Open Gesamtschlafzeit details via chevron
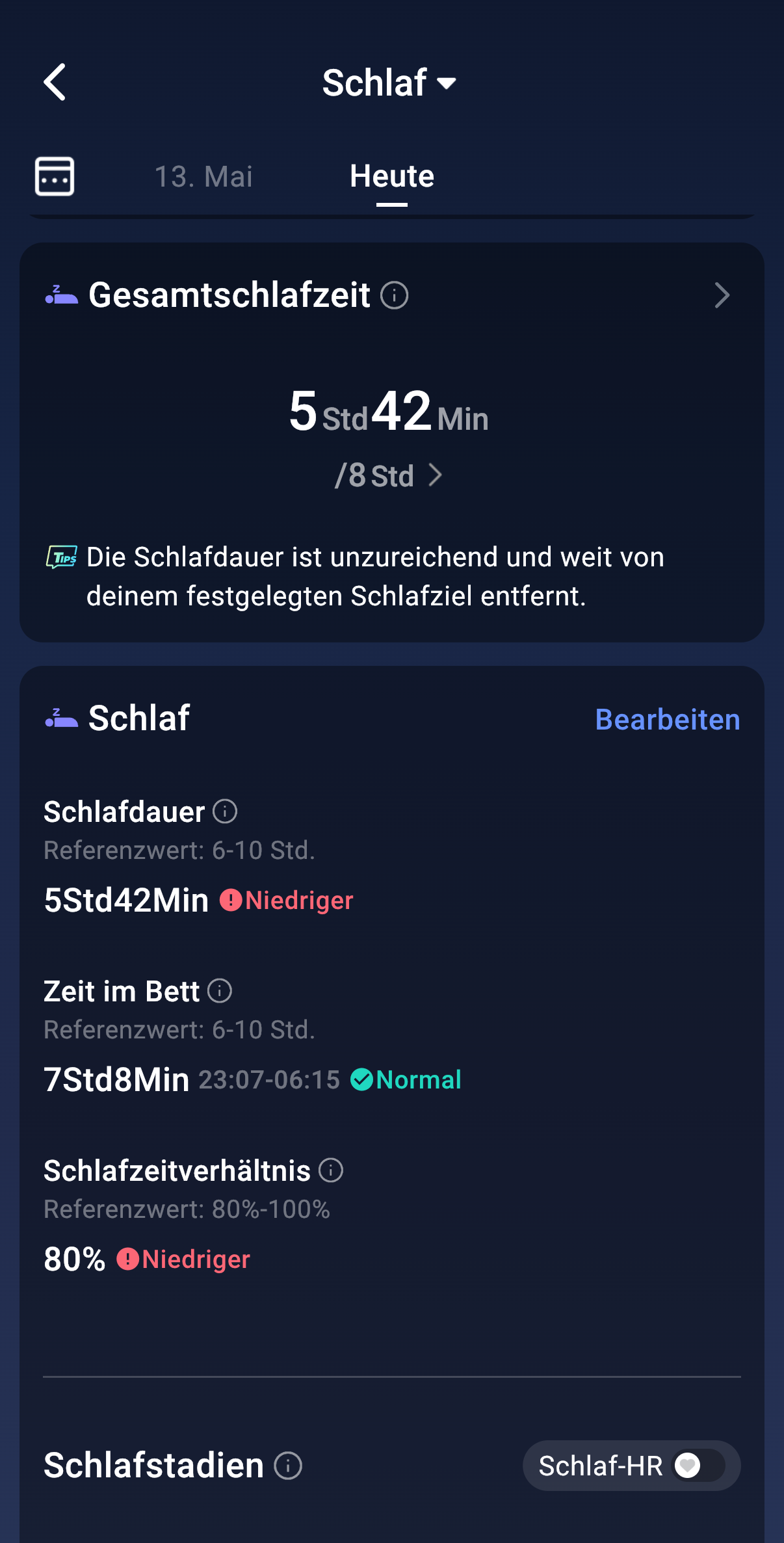This screenshot has height=1543, width=784. pos(722,295)
